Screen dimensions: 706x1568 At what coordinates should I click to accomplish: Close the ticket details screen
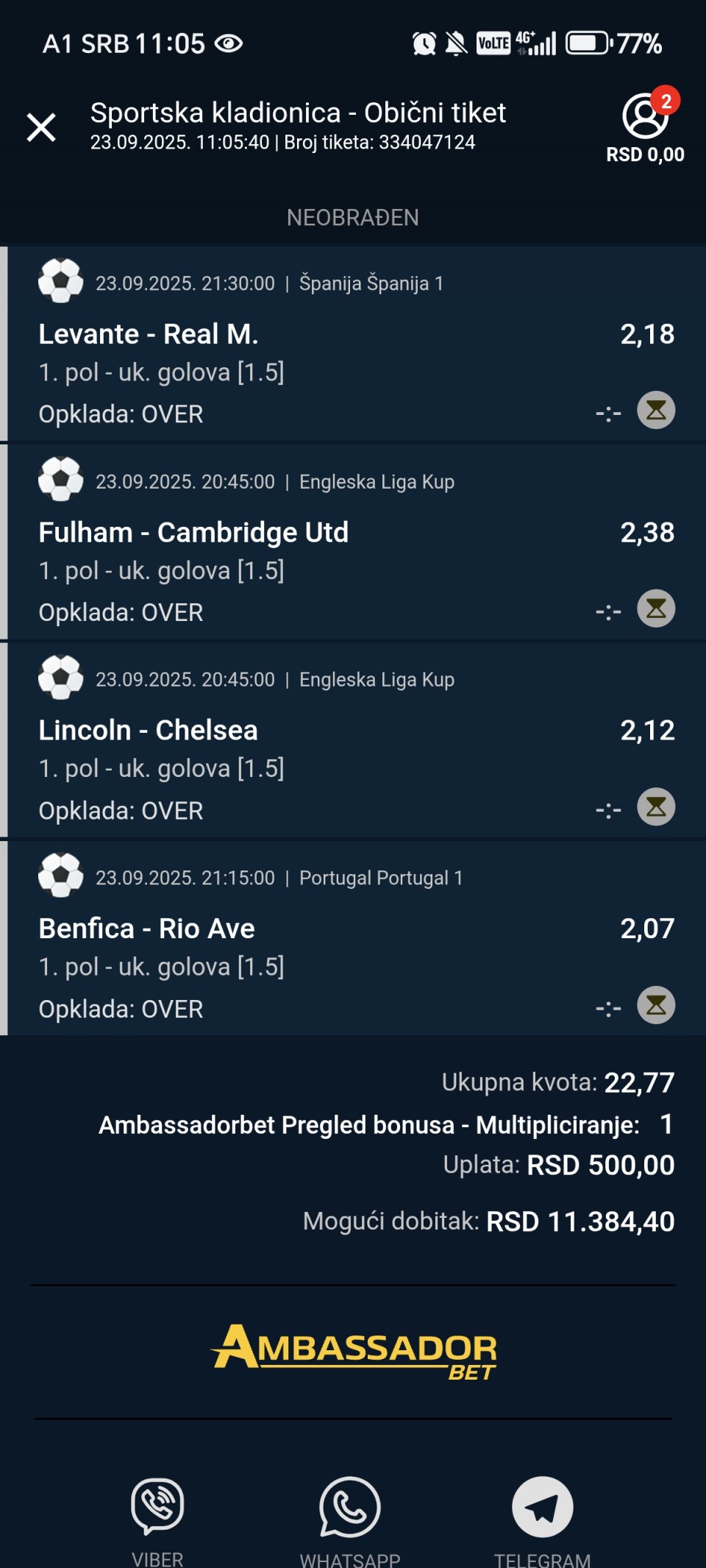click(x=41, y=127)
